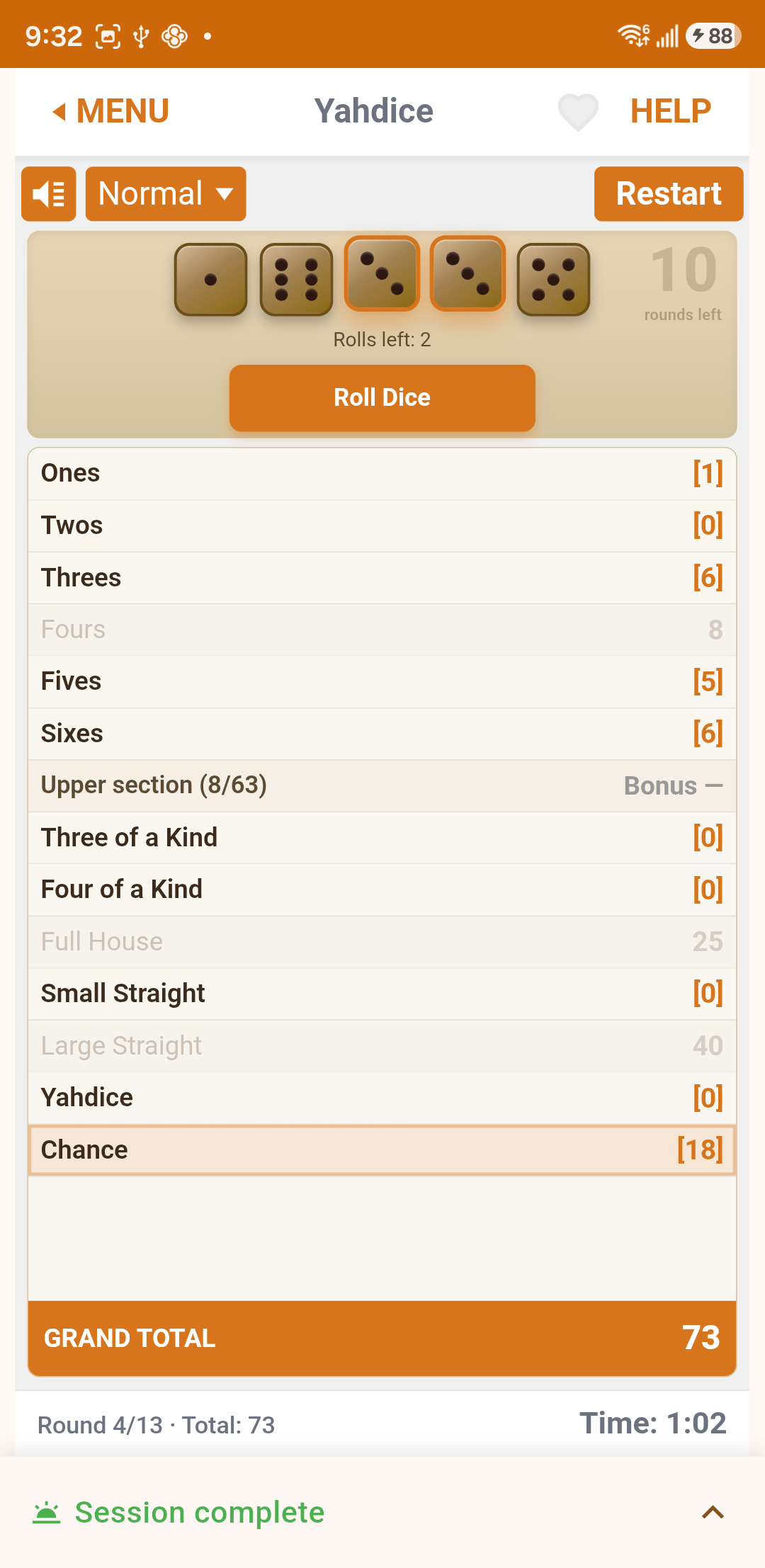Go back to the MENU
765x1568 pixels.
tap(110, 111)
